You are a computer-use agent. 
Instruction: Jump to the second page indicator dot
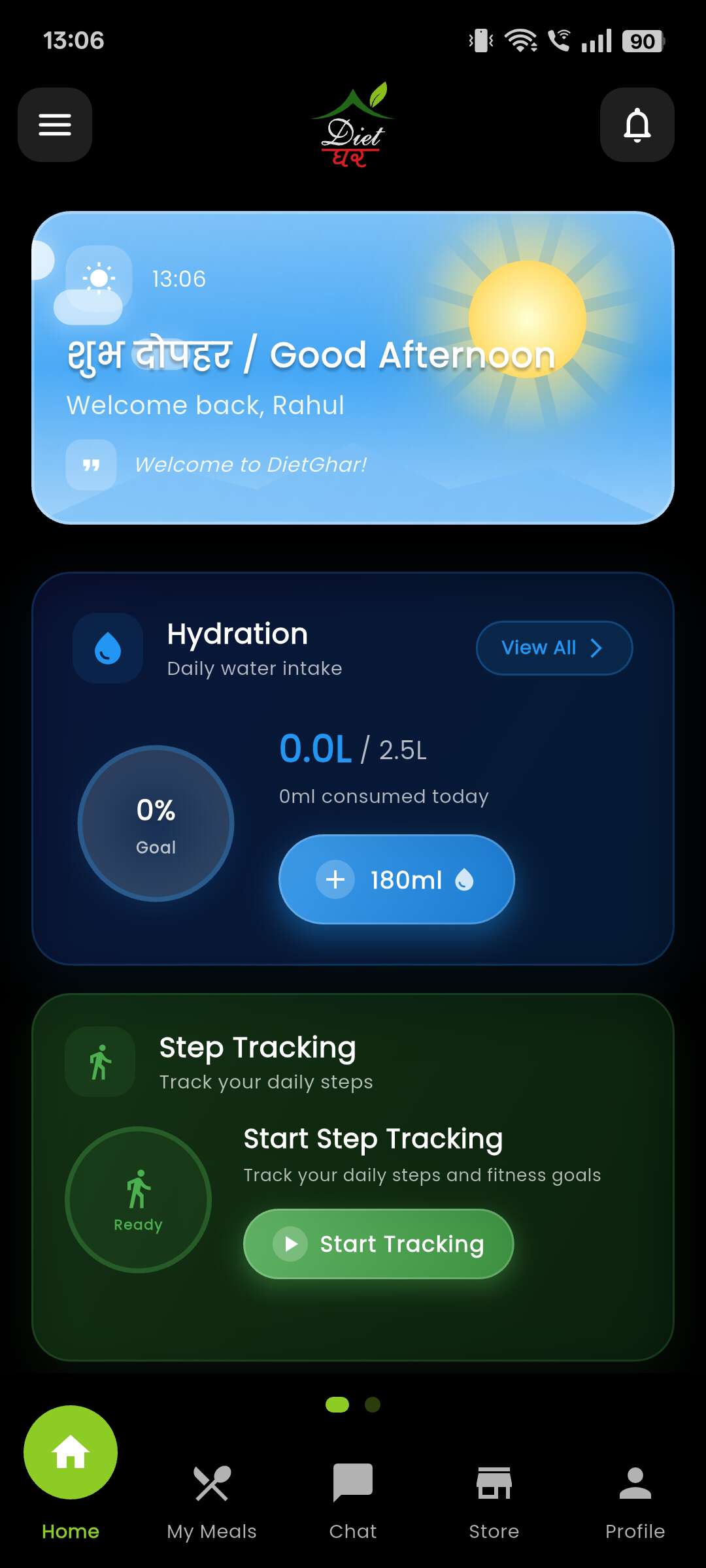[373, 1405]
